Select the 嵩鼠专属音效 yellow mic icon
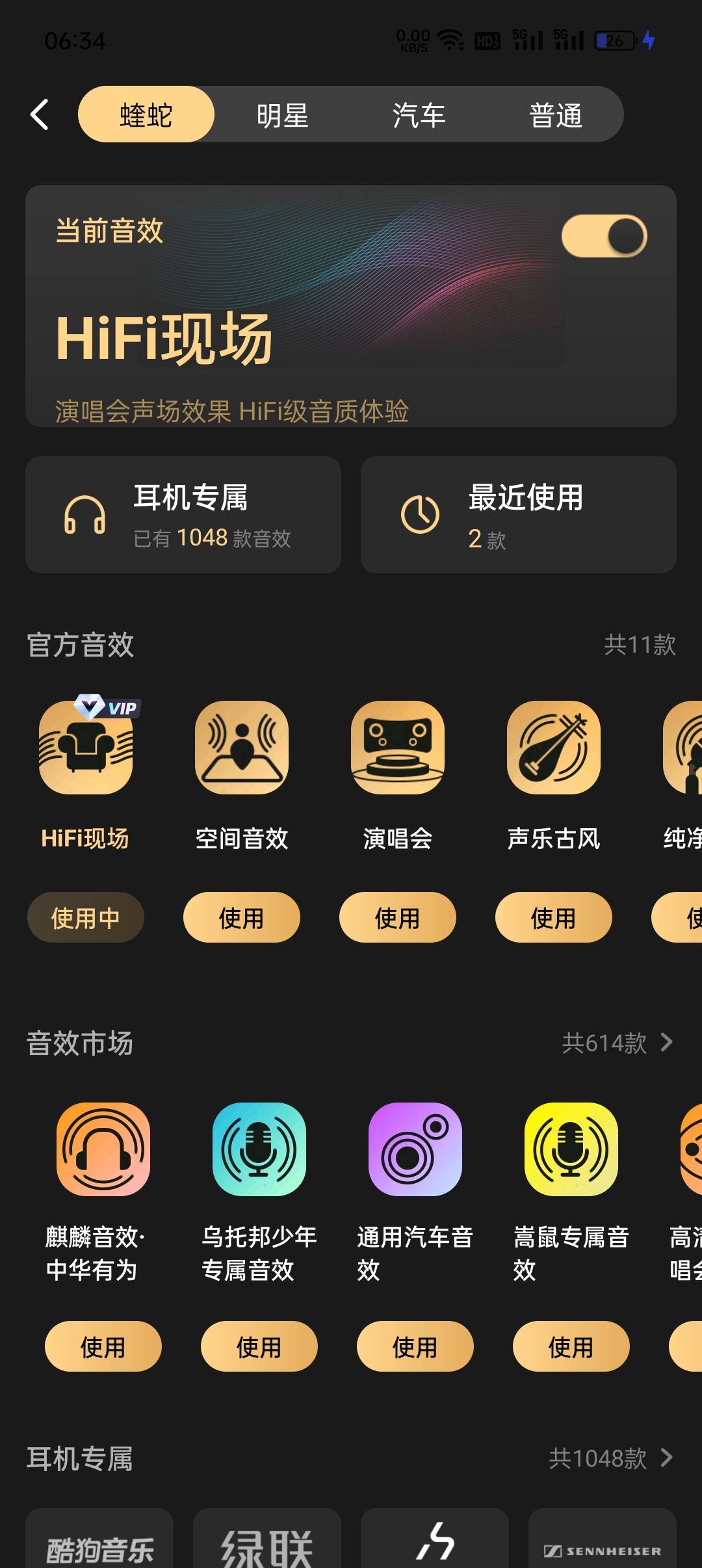 571,1151
